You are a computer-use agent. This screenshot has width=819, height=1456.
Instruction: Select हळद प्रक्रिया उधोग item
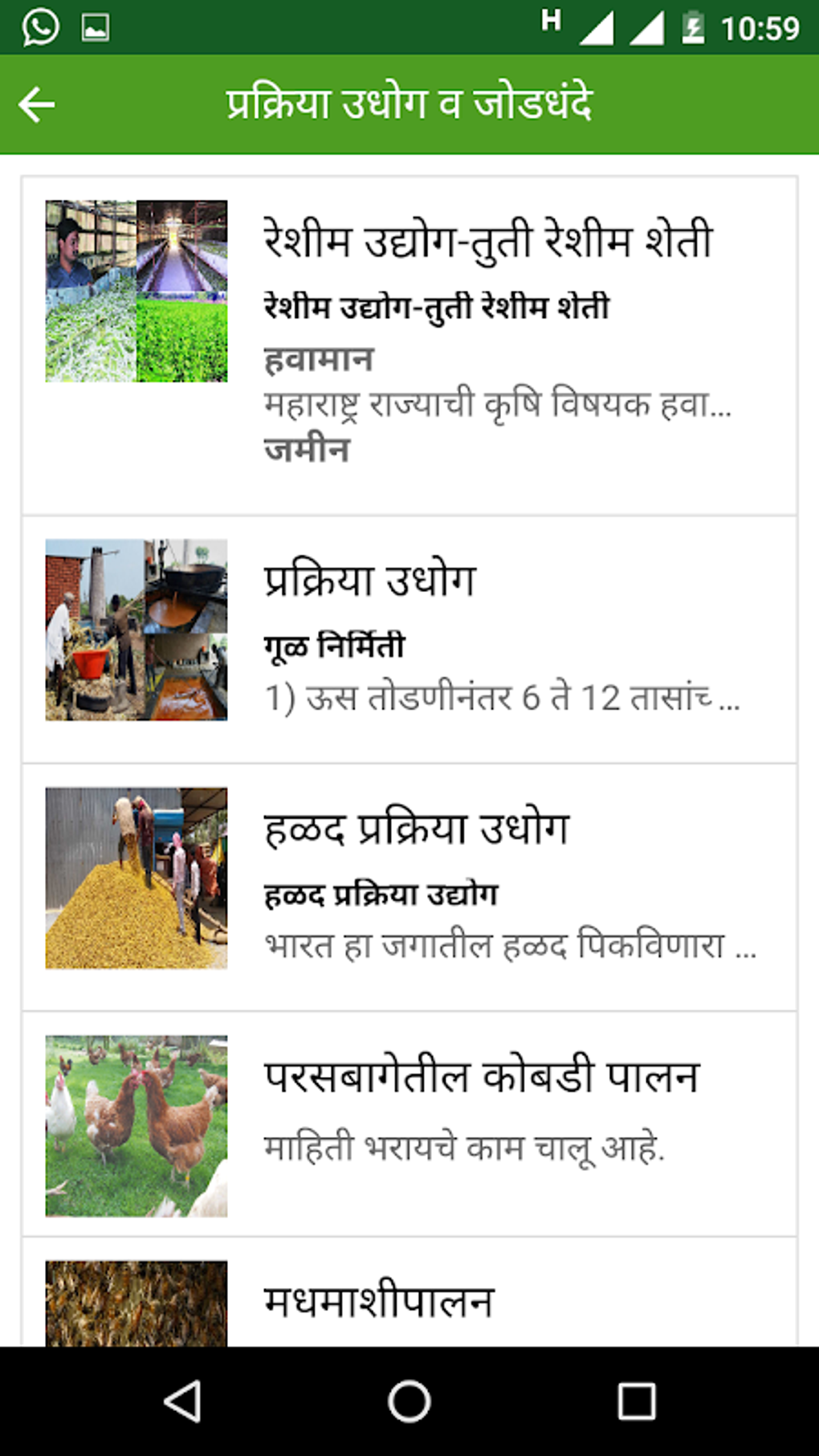tap(409, 887)
